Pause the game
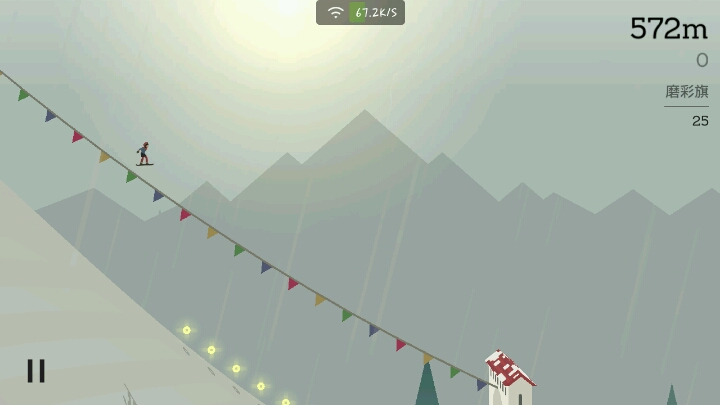 click(x=36, y=371)
